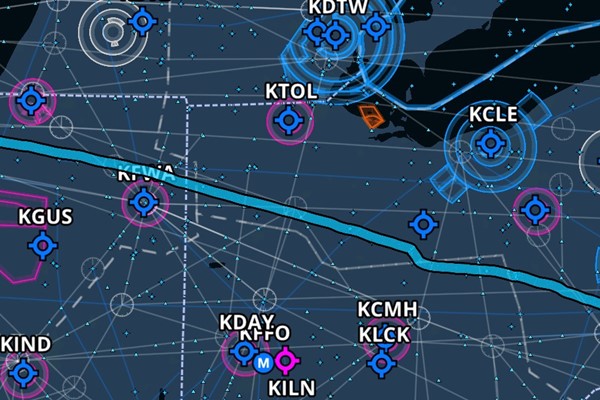
Task: Tap the KDAY airport symbol
Action: point(243,351)
